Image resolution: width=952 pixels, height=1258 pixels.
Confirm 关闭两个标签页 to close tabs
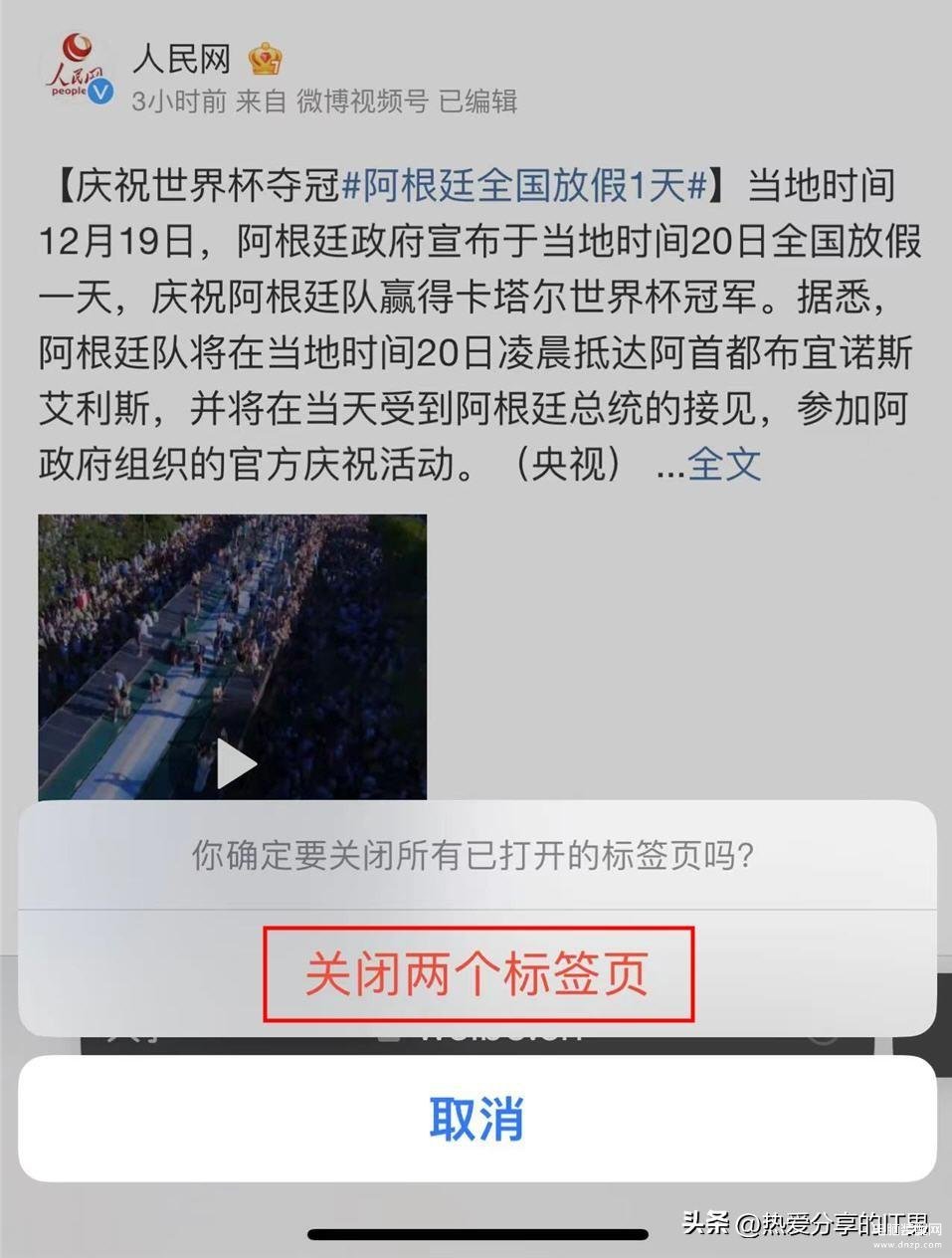click(x=476, y=974)
